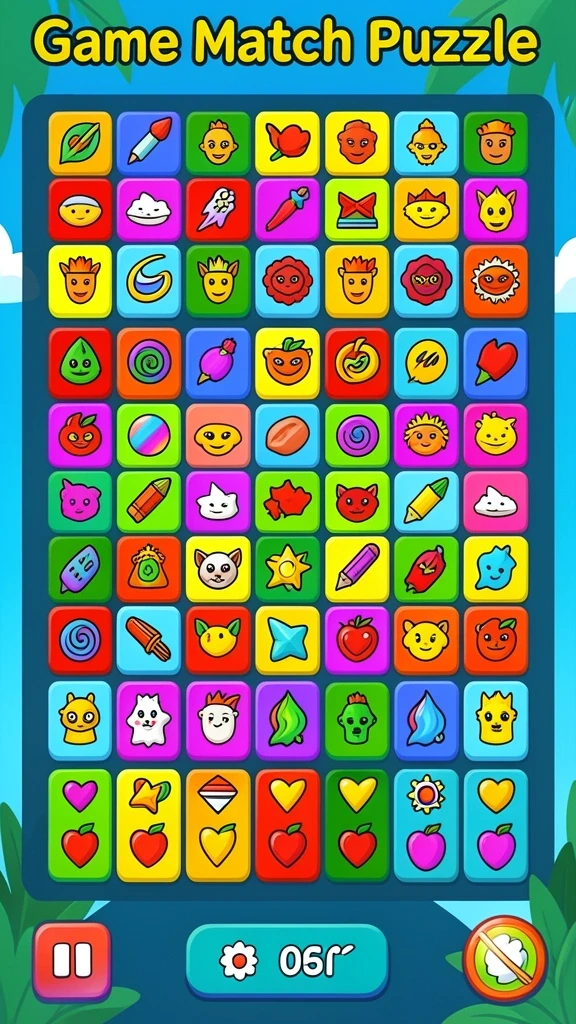Select the red bow tile
576x1024 pixels.
click(x=357, y=210)
